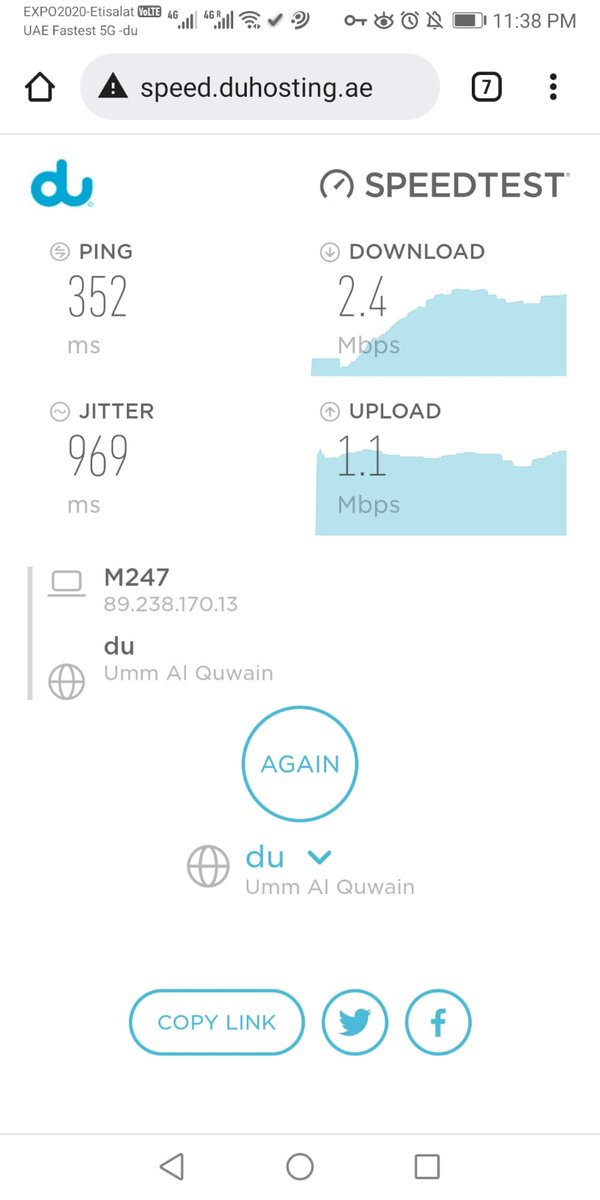The width and height of the screenshot is (600, 1200).
Task: Run the speed test again
Action: (300, 764)
